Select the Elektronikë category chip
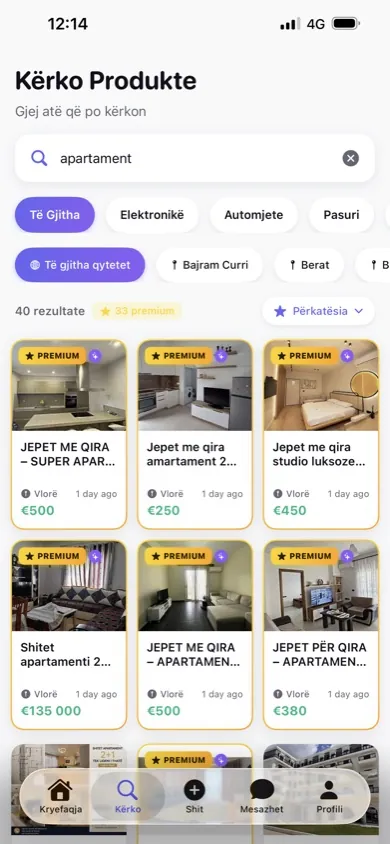This screenshot has width=390, height=844. point(152,215)
